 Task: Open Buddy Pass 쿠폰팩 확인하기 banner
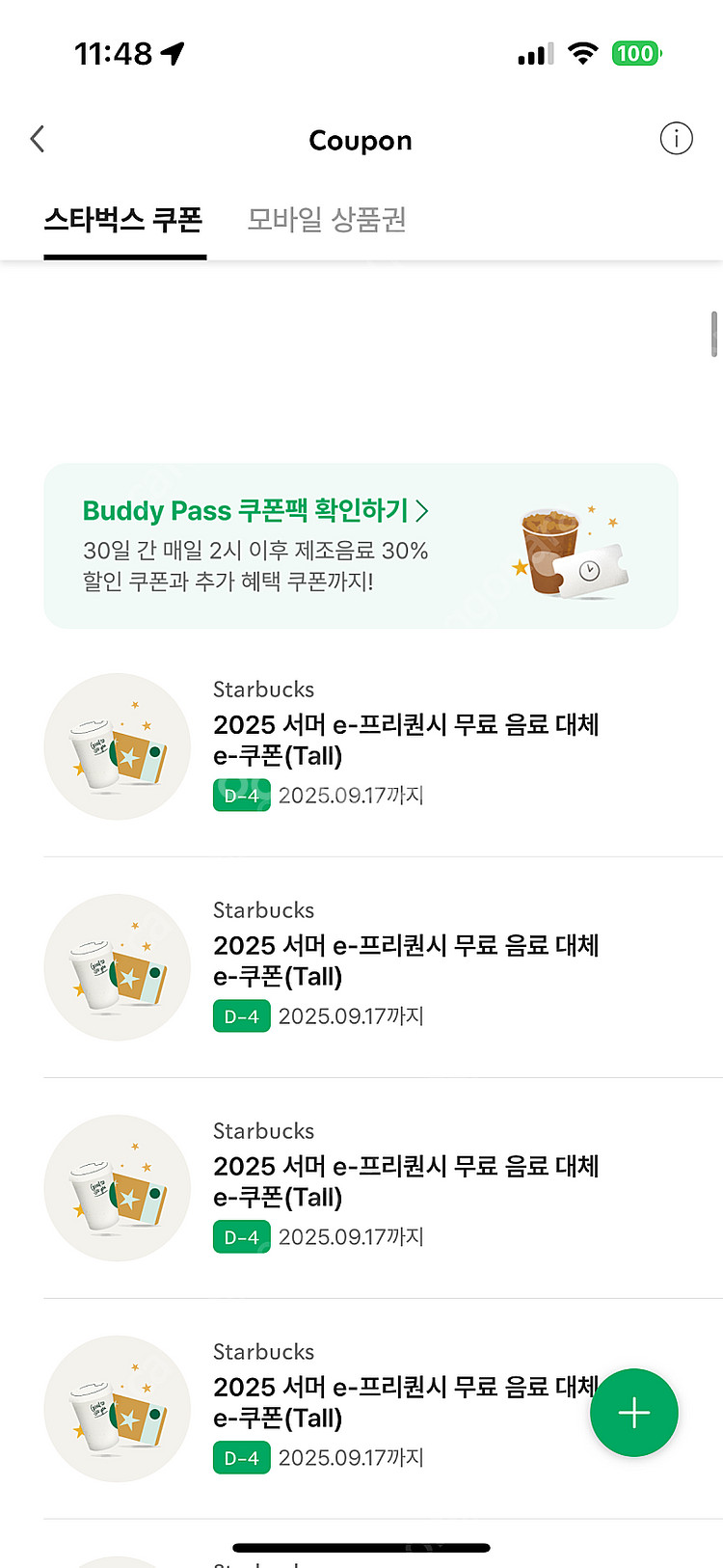click(x=251, y=511)
